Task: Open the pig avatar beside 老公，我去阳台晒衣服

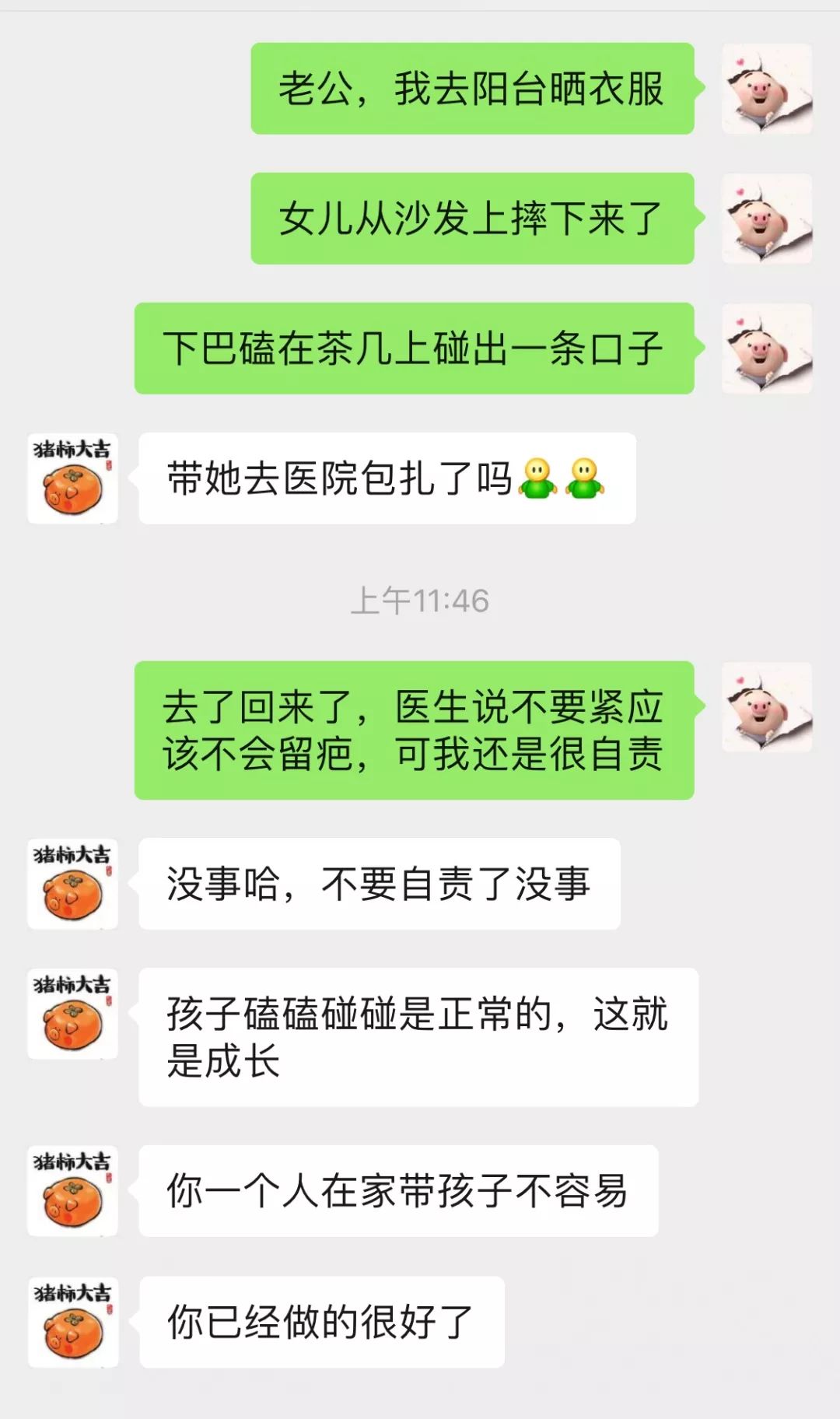Action: coord(767,89)
